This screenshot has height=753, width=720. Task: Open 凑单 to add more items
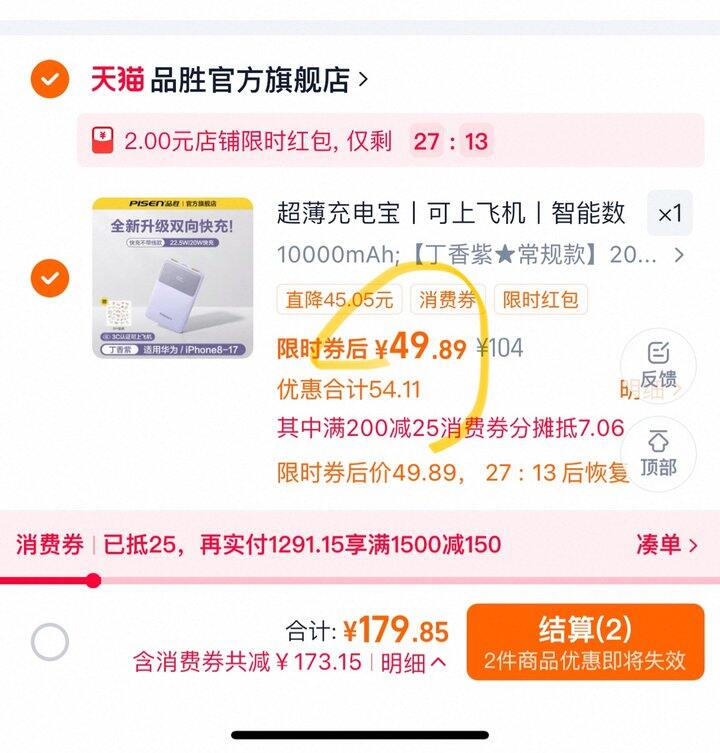pos(666,545)
